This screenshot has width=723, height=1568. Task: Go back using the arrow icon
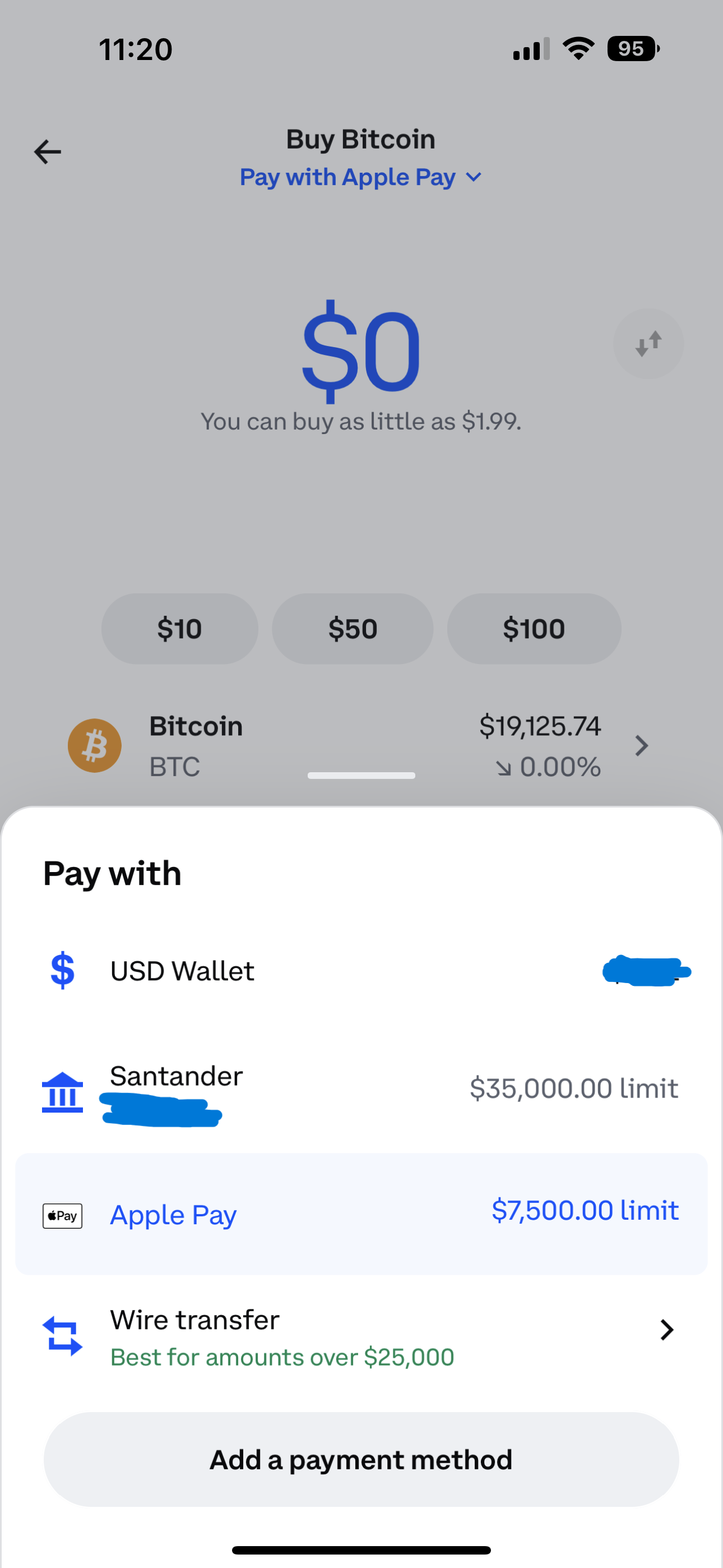click(x=48, y=151)
